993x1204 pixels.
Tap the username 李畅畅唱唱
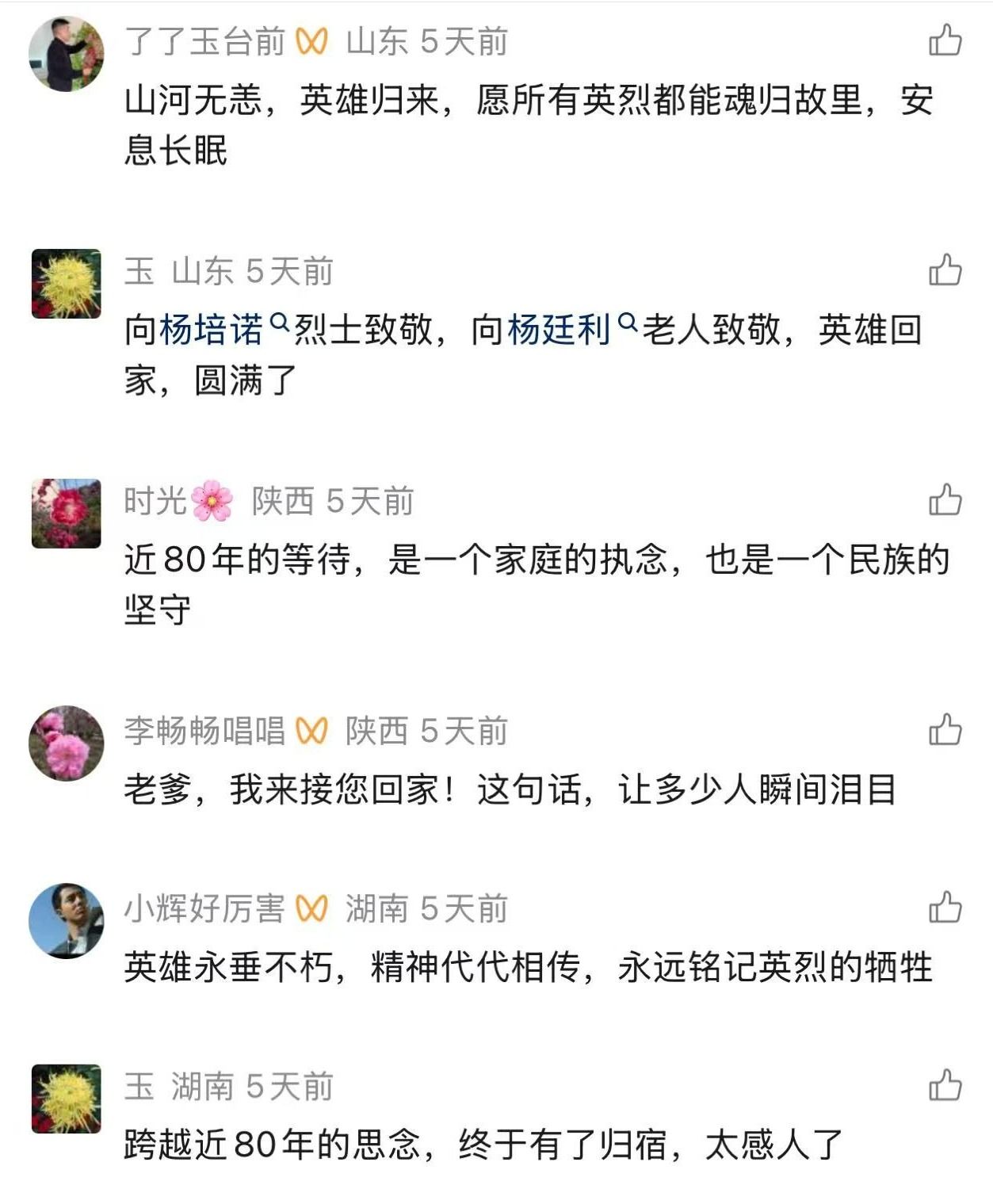pos(204,731)
